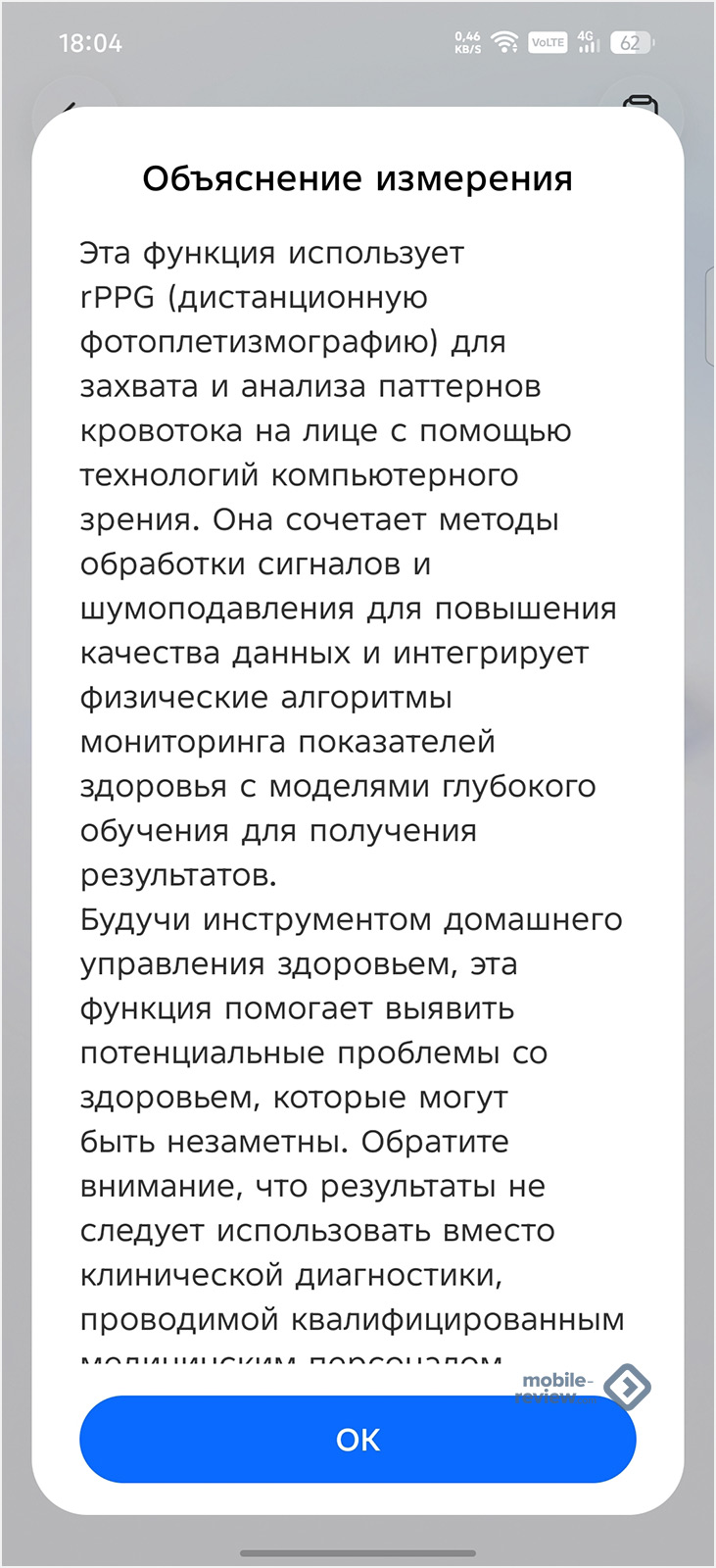Confirm the explanation with the OK button
Viewport: 716px width, 1568px height.
pos(358,1440)
